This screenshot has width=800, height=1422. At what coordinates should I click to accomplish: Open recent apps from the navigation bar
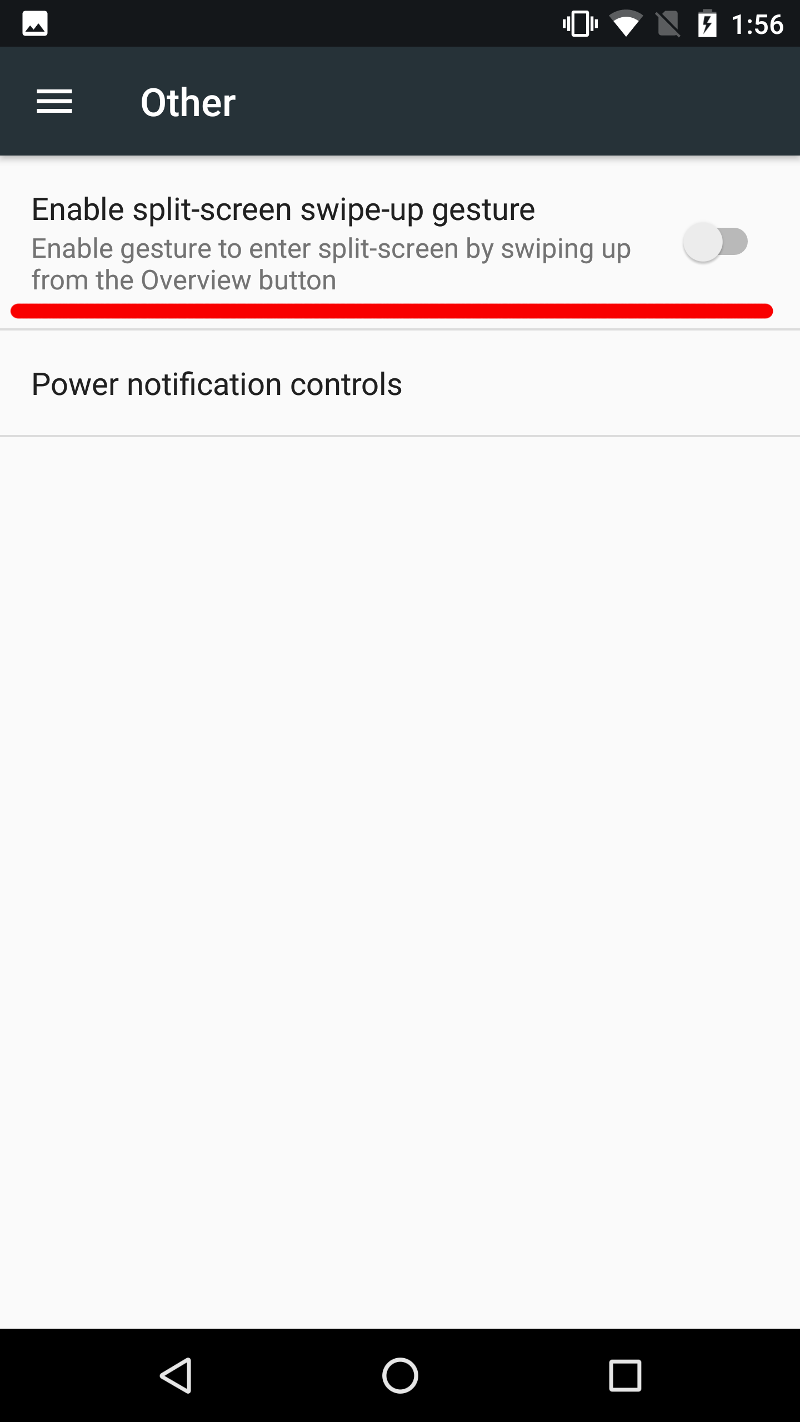[x=625, y=1376]
